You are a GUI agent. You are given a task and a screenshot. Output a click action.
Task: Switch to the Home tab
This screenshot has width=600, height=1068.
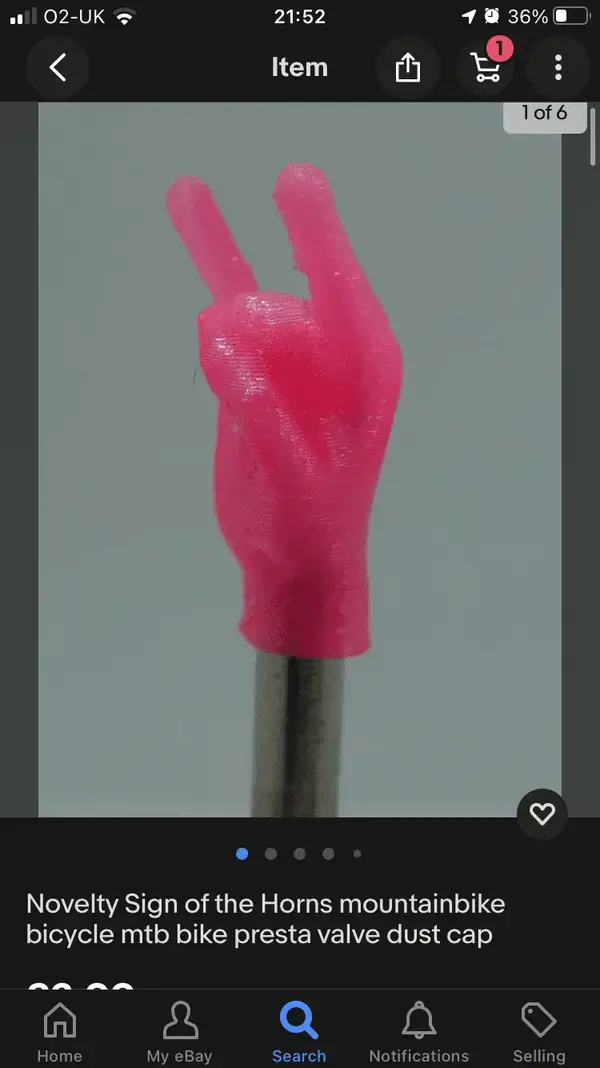coord(60,1033)
